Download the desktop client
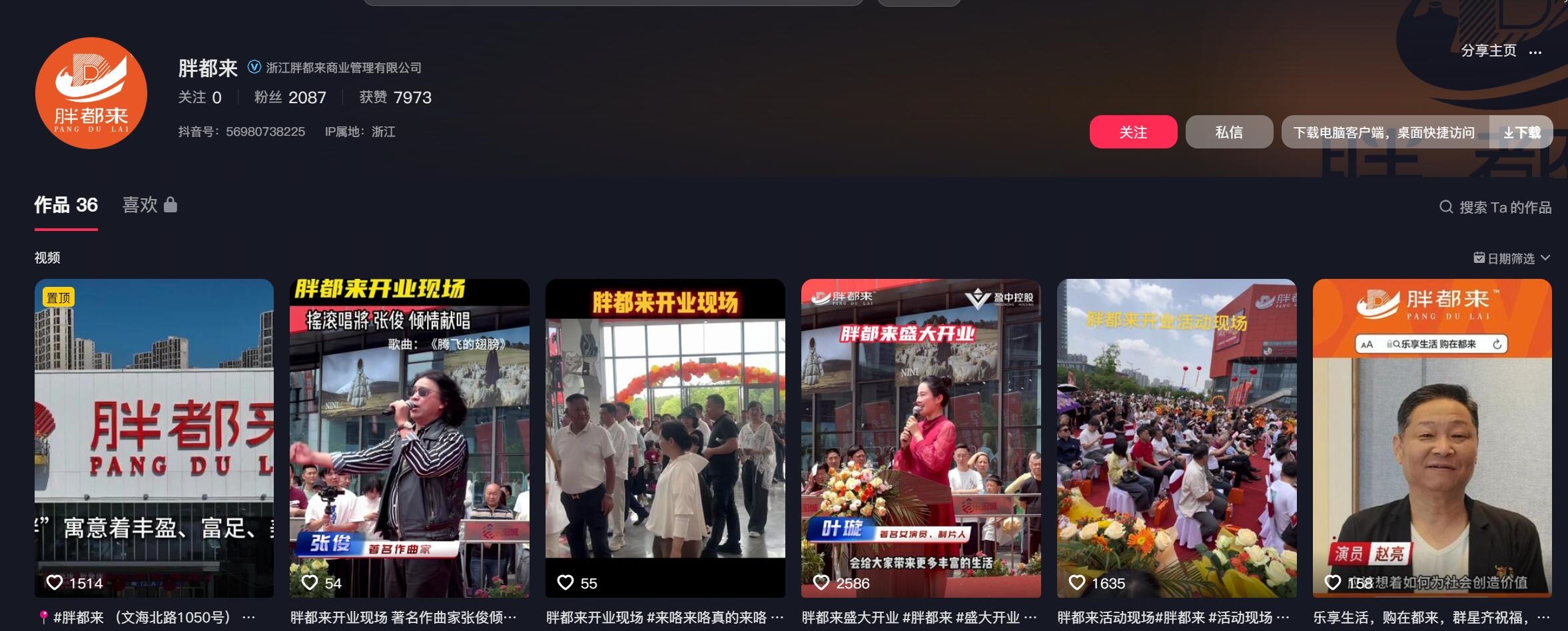This screenshot has height=631, width=1568. coord(1521,132)
